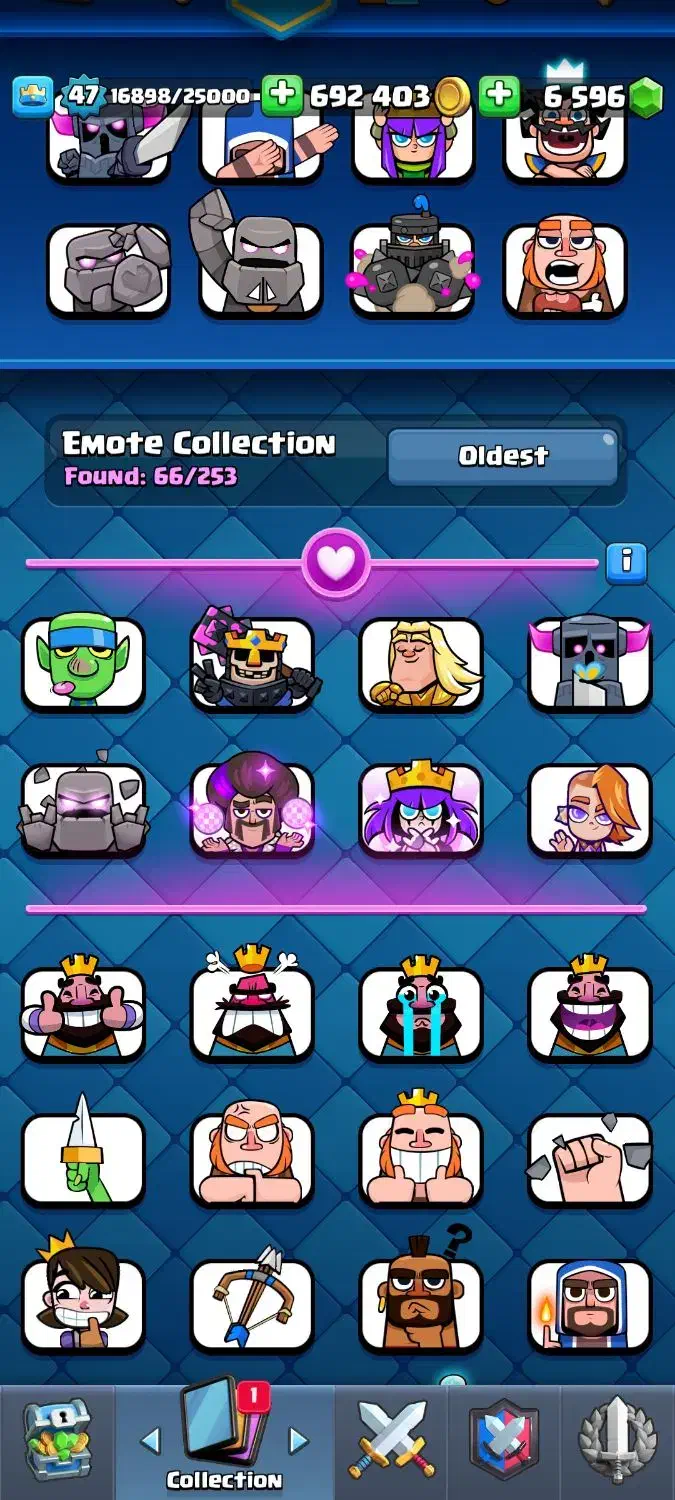Open the Shop chest tab
Screen dimensions: 675x1500
(x=57, y=1440)
